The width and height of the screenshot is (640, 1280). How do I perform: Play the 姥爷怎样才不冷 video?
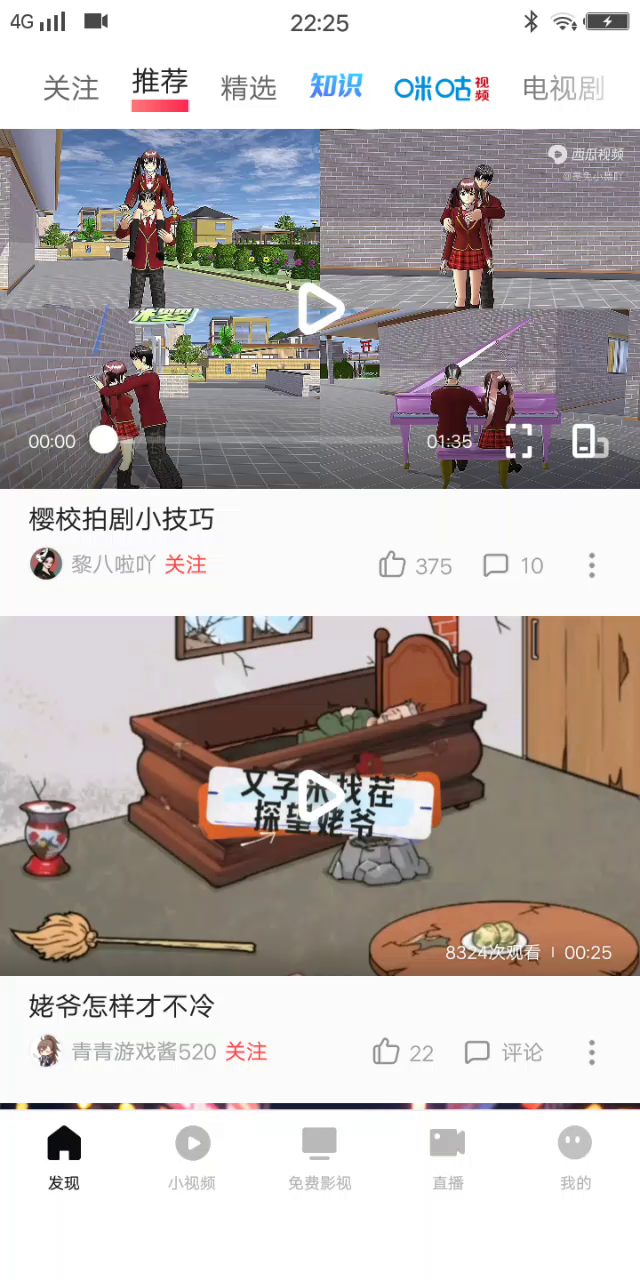click(x=320, y=795)
